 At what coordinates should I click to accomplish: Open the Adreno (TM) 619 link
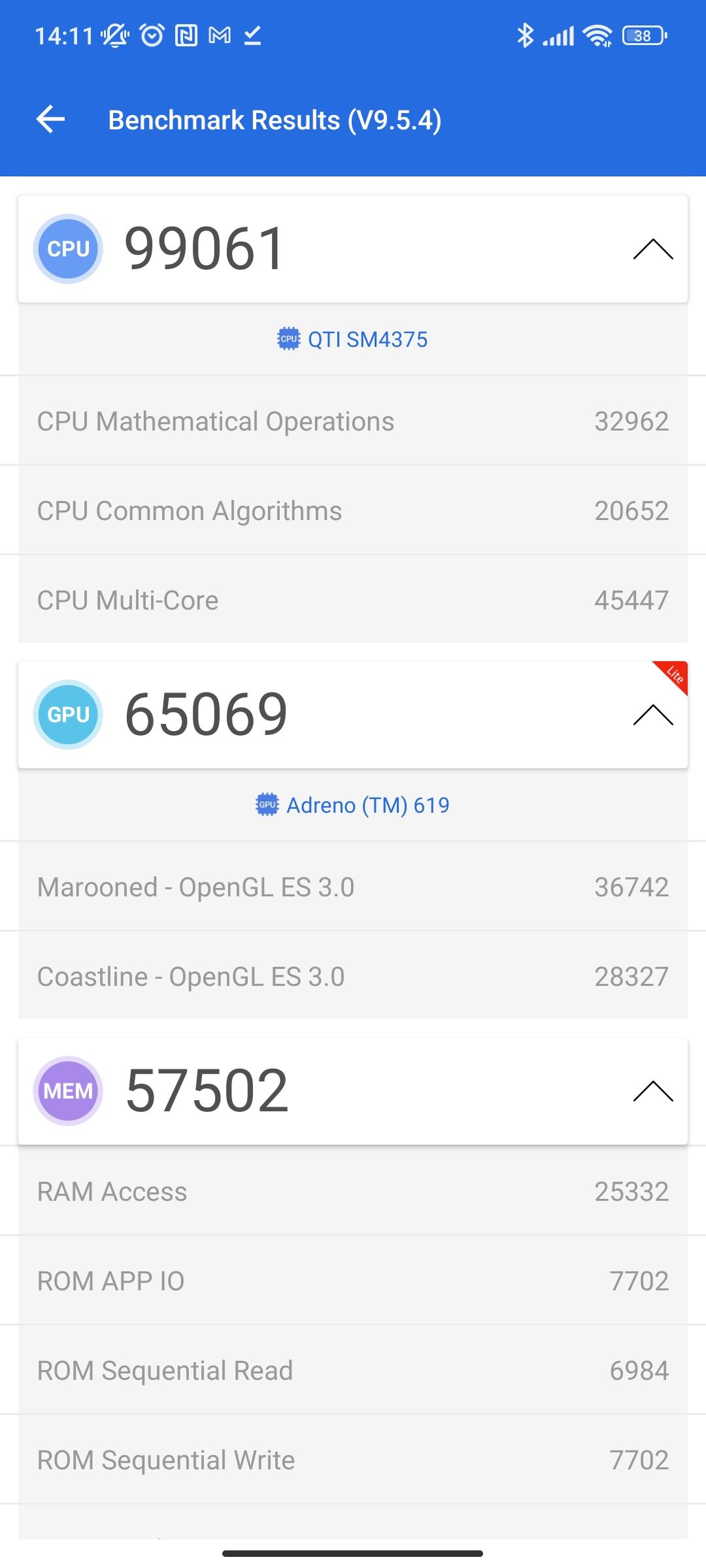click(x=352, y=806)
